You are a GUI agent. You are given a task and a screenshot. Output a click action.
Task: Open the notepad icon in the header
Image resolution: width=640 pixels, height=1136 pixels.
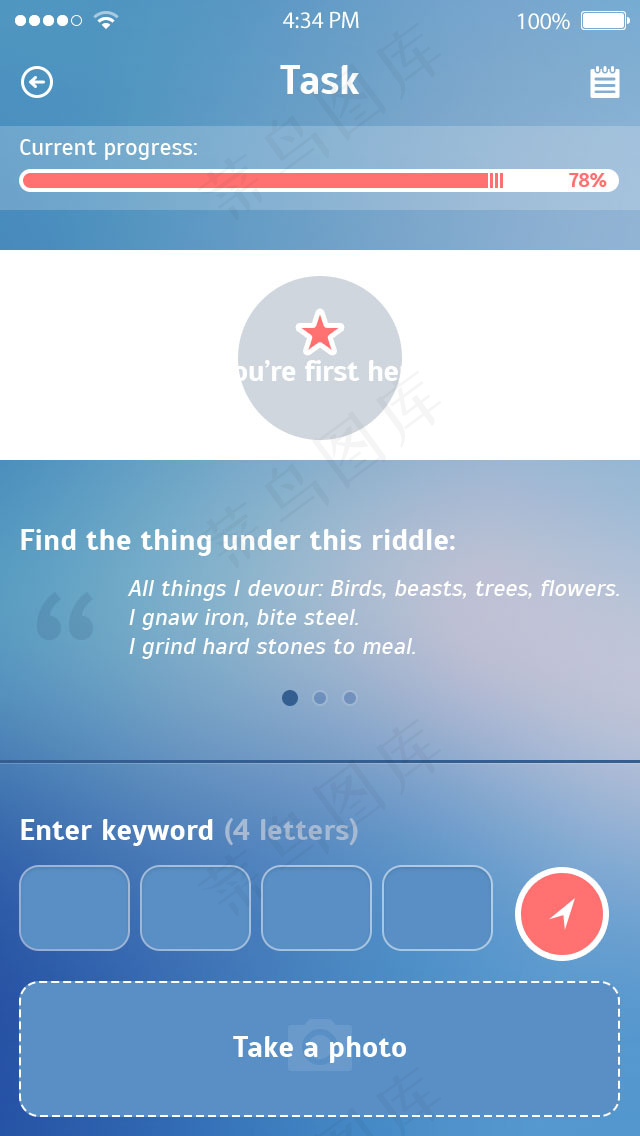[x=604, y=81]
